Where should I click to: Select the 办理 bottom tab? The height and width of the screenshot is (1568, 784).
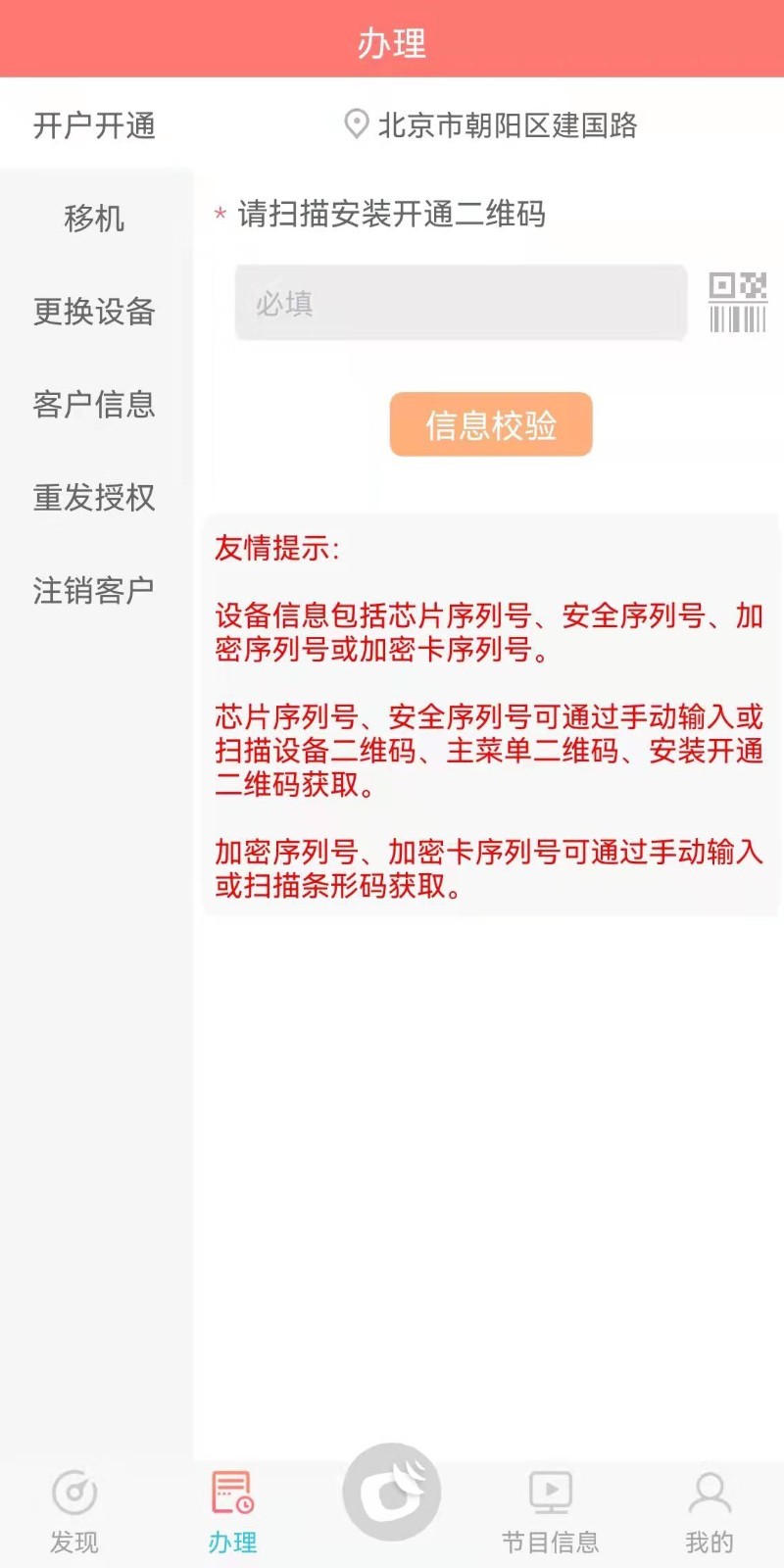coord(232,1512)
